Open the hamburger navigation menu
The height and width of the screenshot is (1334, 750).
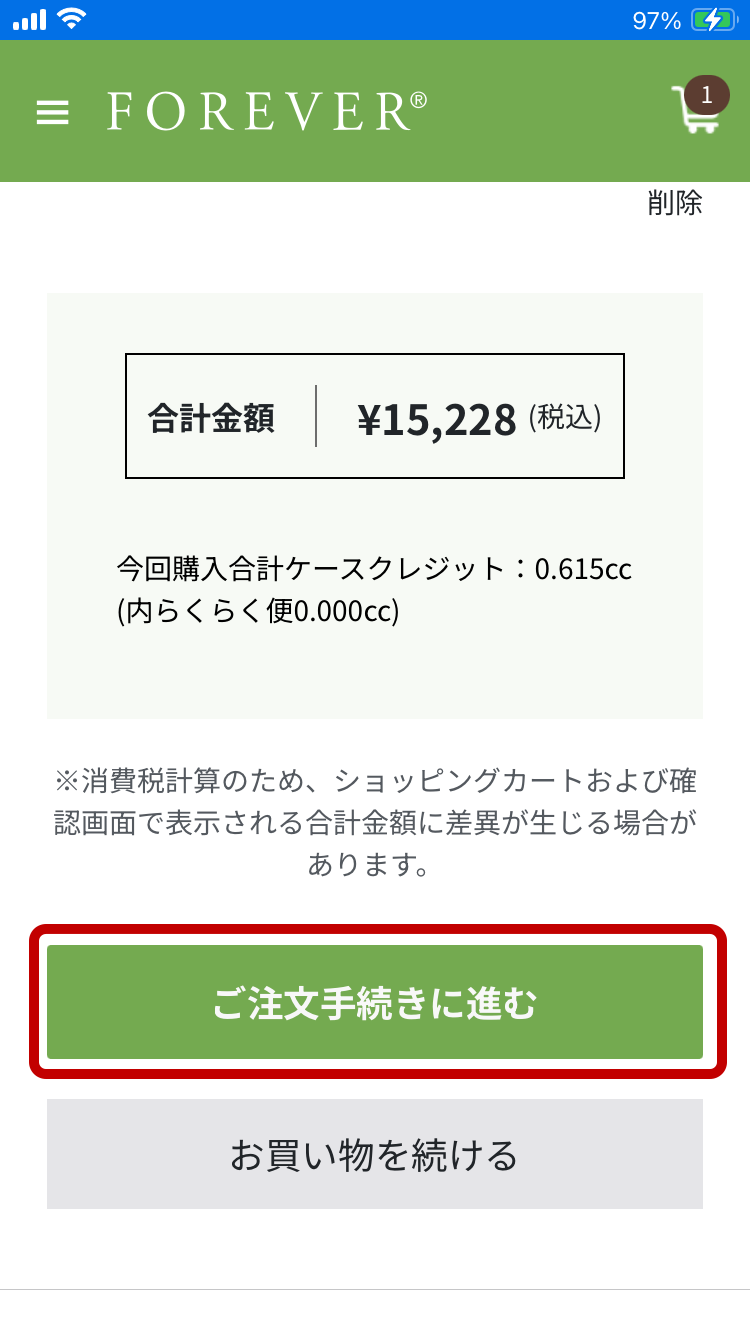tap(52, 112)
